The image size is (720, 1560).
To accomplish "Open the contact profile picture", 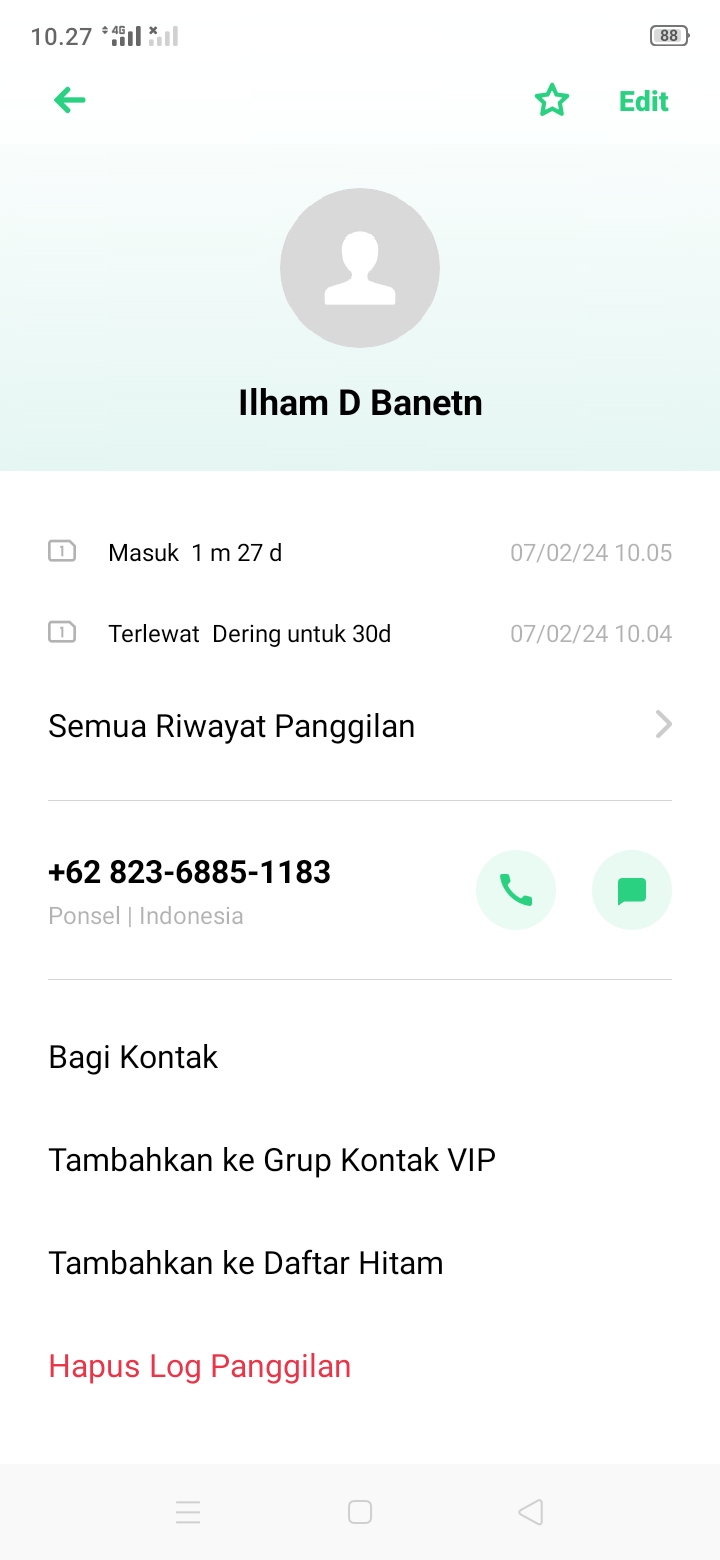I will (360, 268).
